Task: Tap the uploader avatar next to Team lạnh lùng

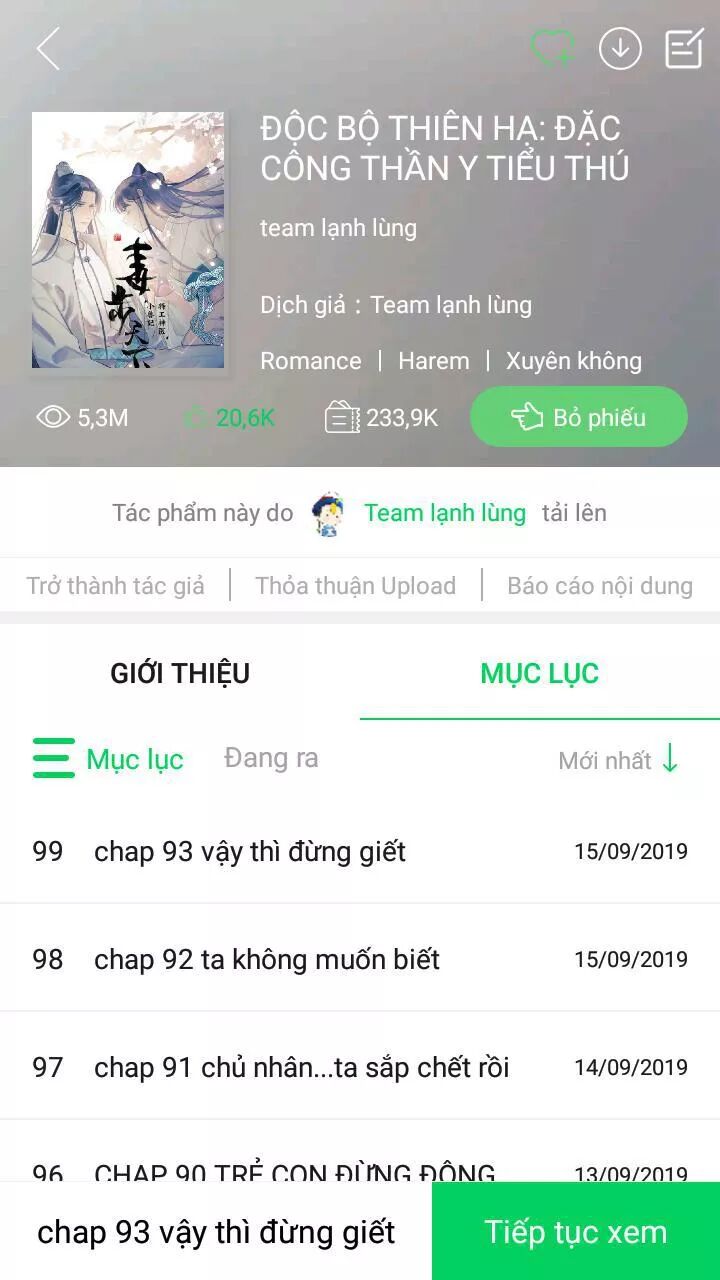Action: pos(326,511)
